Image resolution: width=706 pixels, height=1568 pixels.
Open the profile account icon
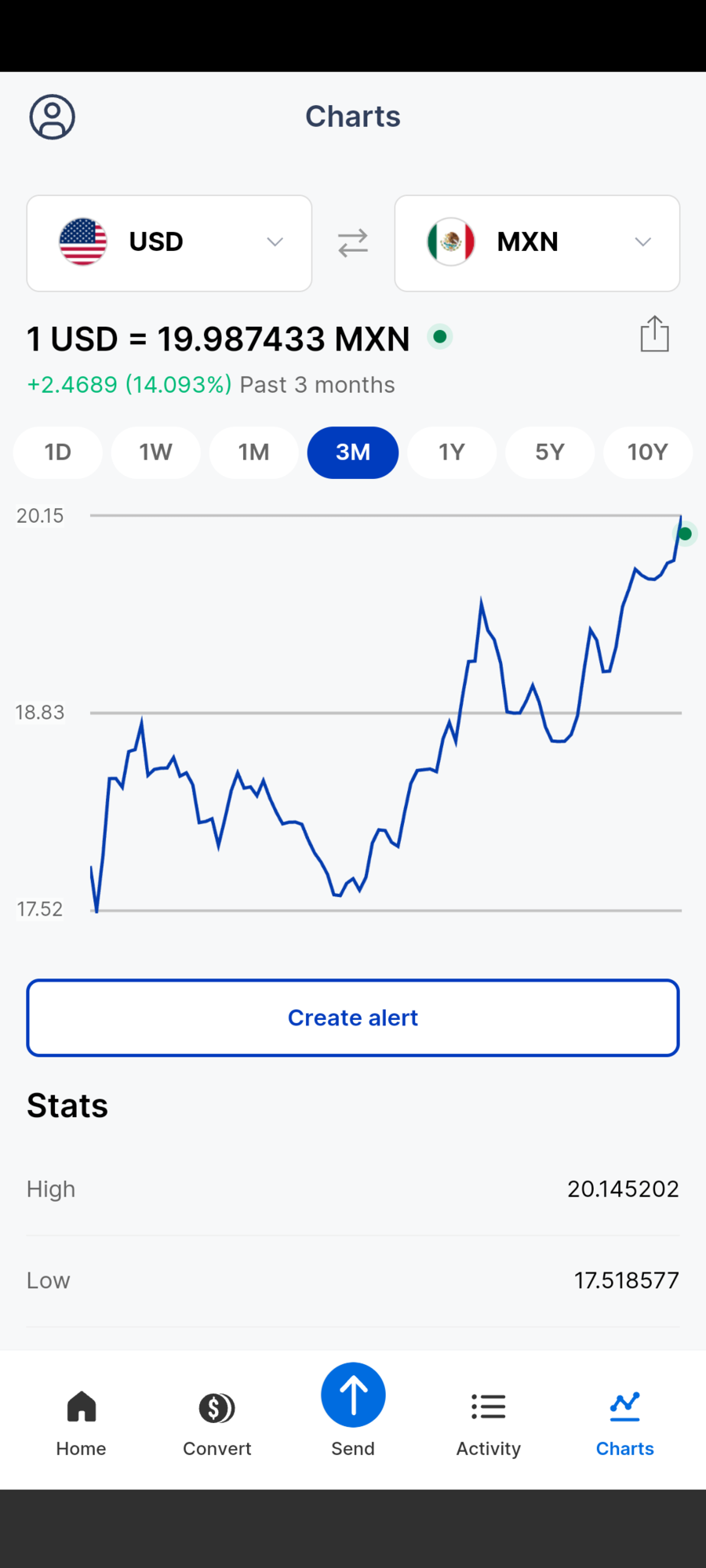(51, 116)
